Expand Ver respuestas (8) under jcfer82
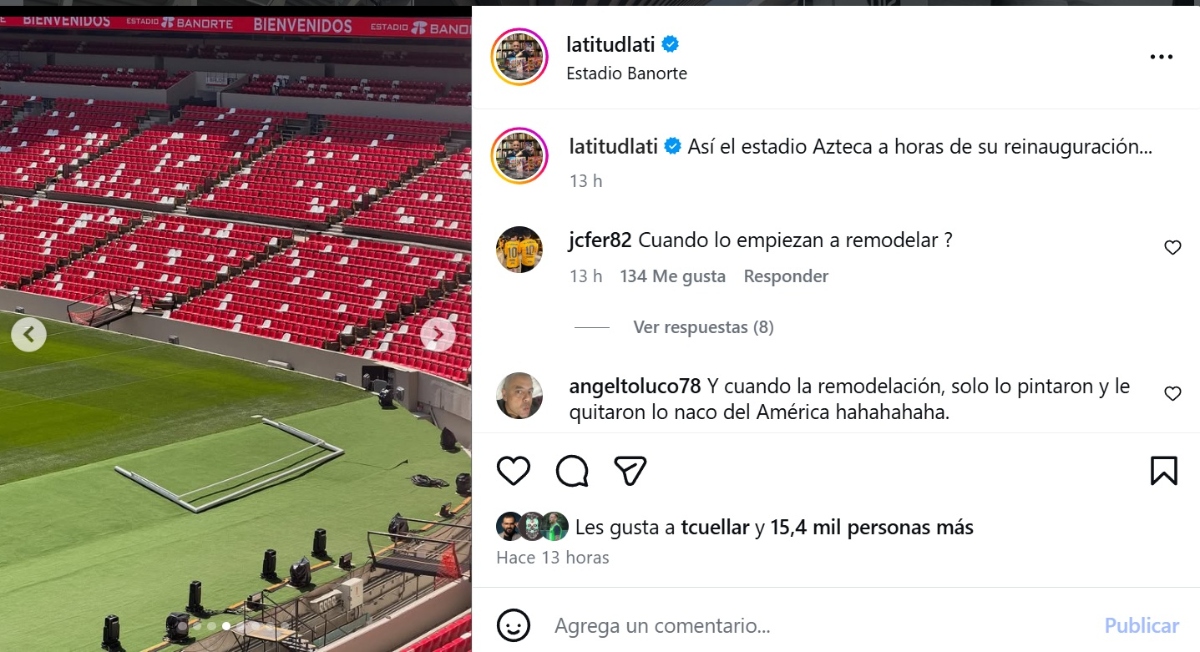This screenshot has height=652, width=1200. click(703, 327)
